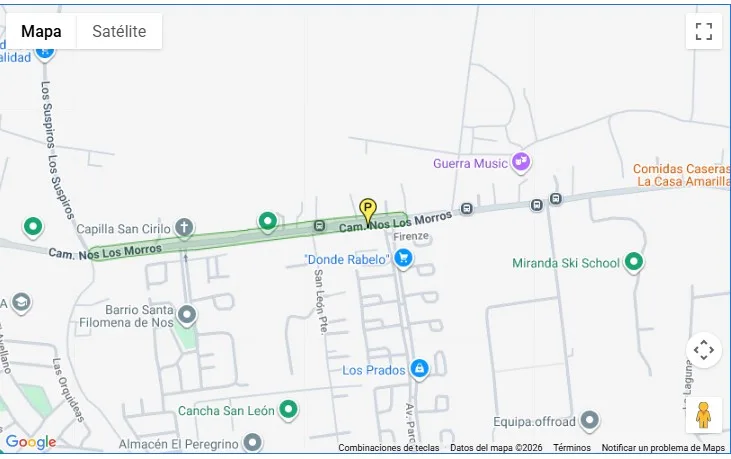Open the Miranda Ski School marker
Image resolution: width=731 pixels, height=459 pixels.
[633, 263]
